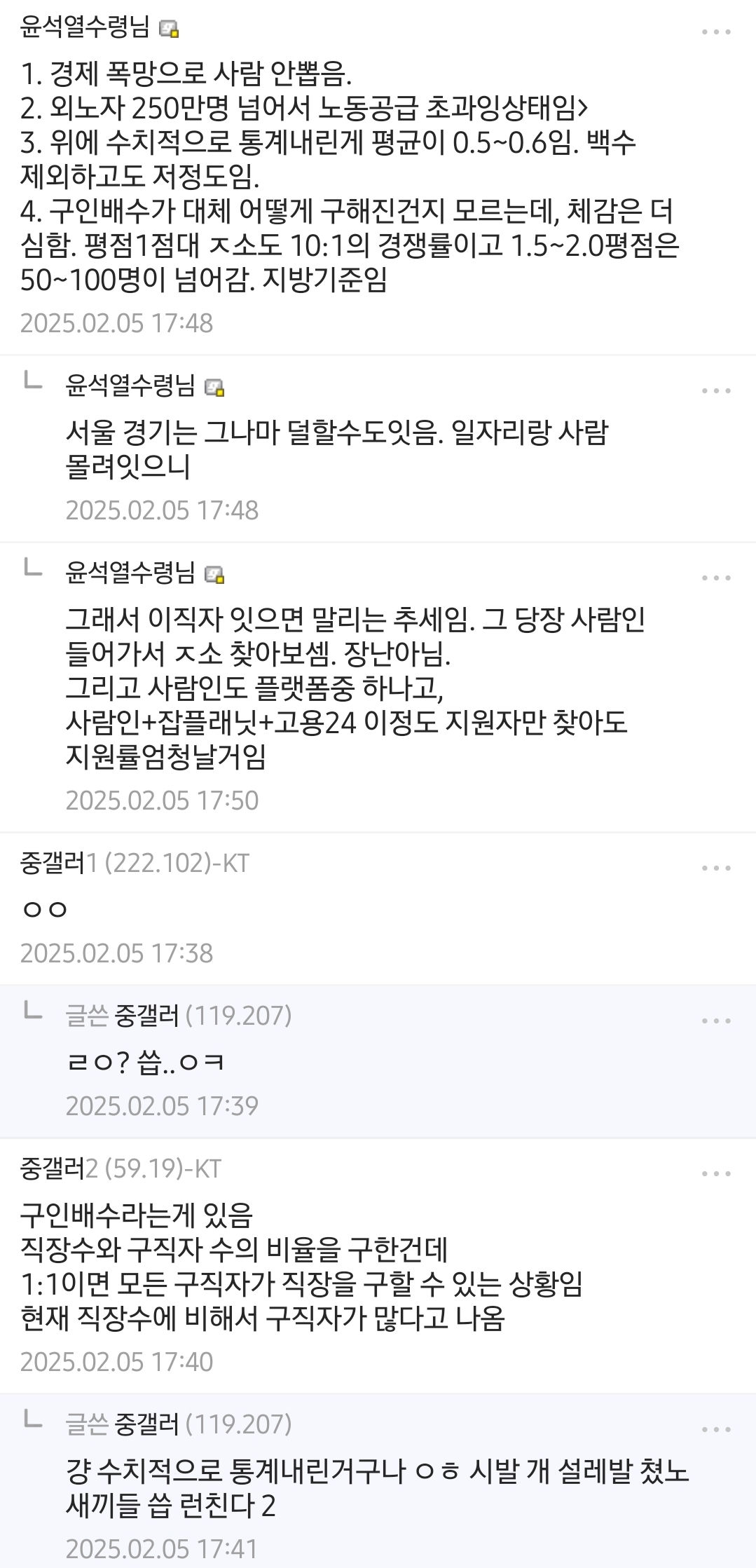Image resolution: width=756 pixels, height=1568 pixels.
Task: Open more options on 중갤러2's 구인배수 comment
Action: point(716,1174)
